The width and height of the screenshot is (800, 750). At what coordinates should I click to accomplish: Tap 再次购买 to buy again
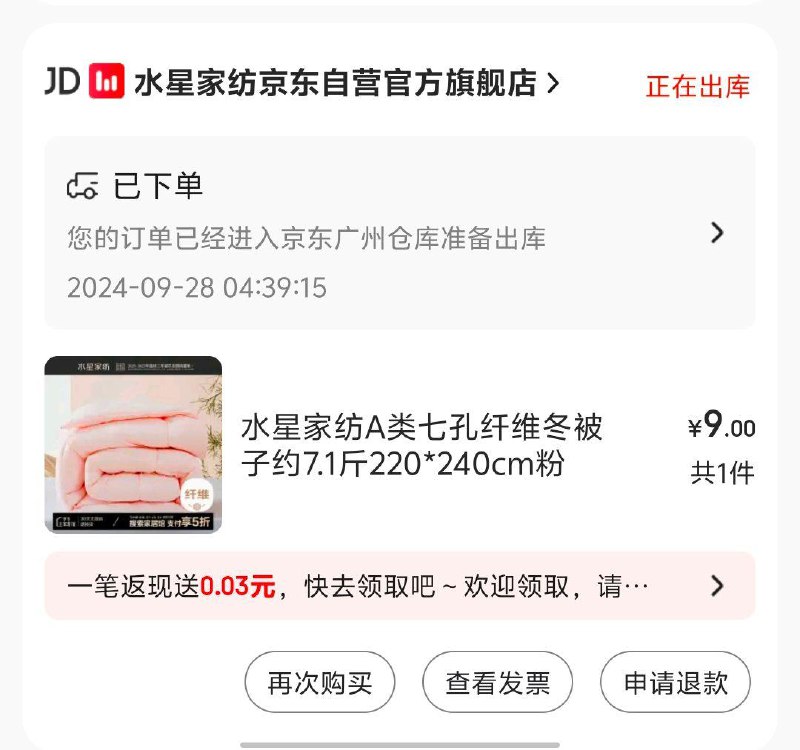320,683
